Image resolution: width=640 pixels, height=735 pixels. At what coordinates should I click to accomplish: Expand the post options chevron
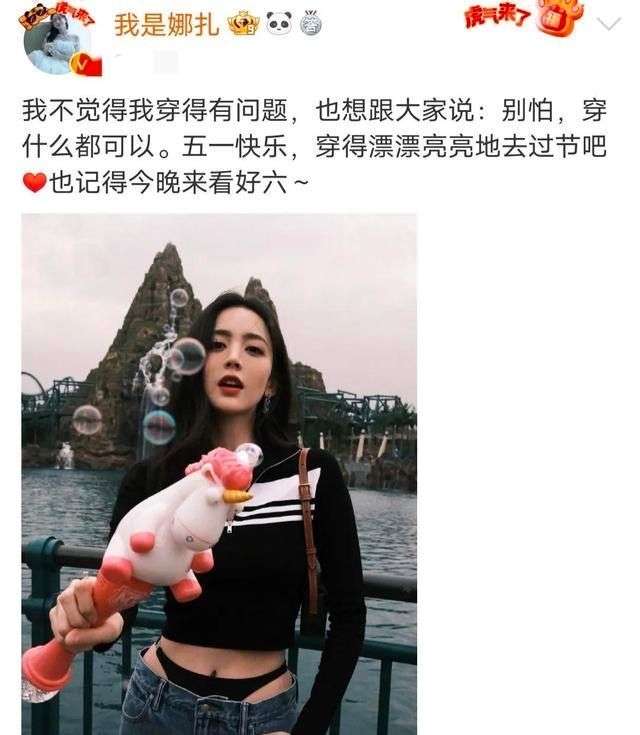[607, 23]
